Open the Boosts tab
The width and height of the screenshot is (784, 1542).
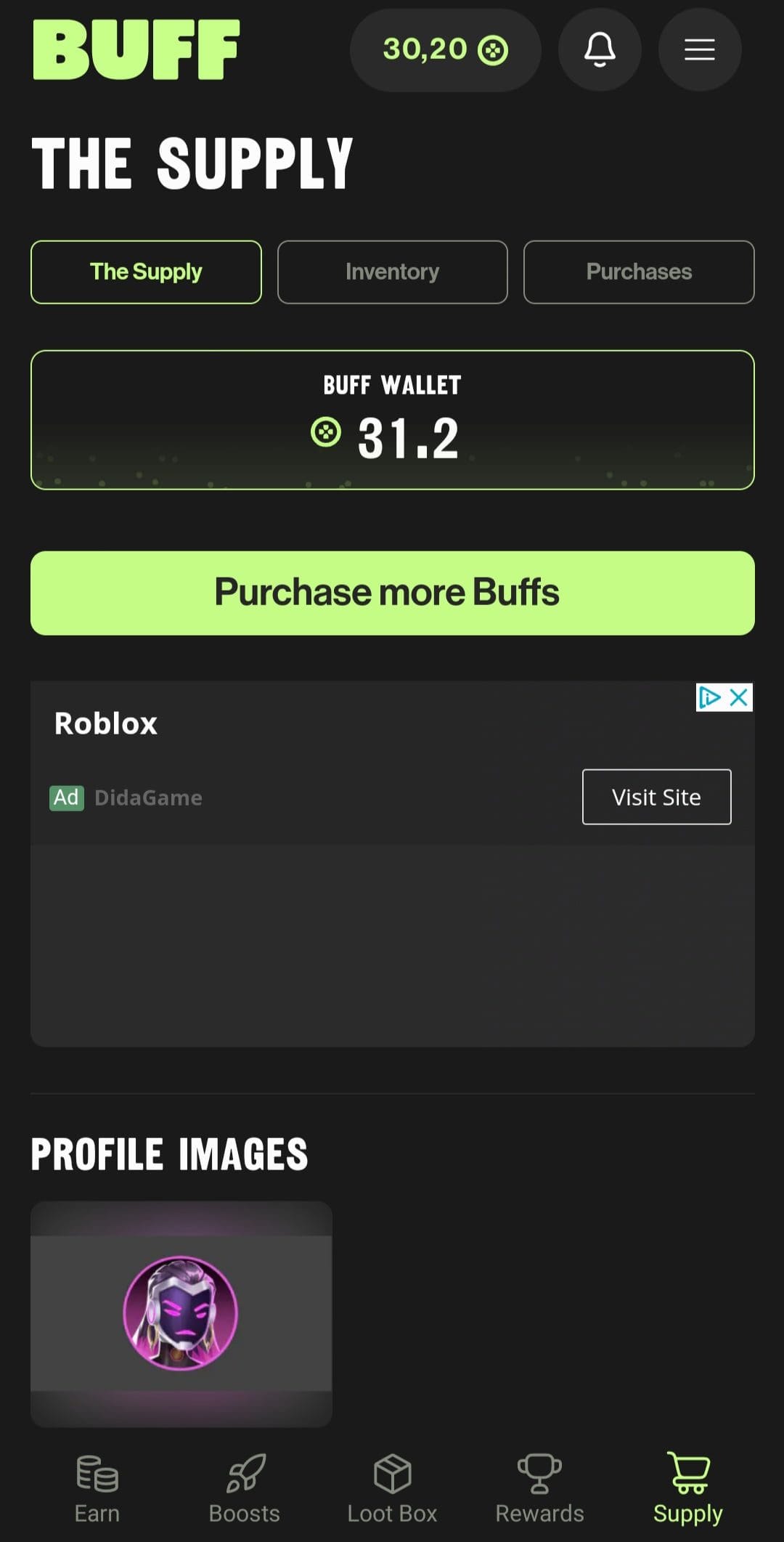[x=245, y=1489]
